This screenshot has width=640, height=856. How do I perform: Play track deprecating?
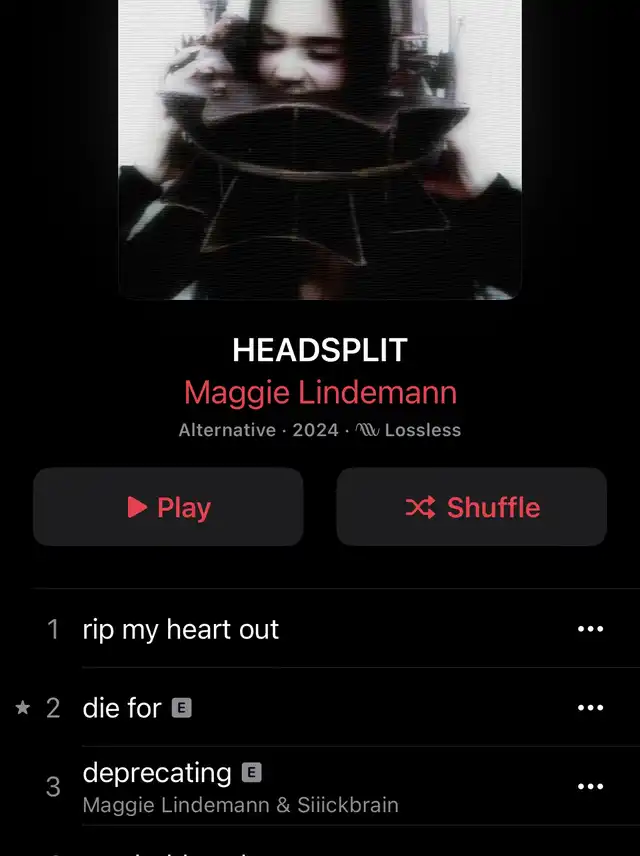pyautogui.click(x=157, y=773)
